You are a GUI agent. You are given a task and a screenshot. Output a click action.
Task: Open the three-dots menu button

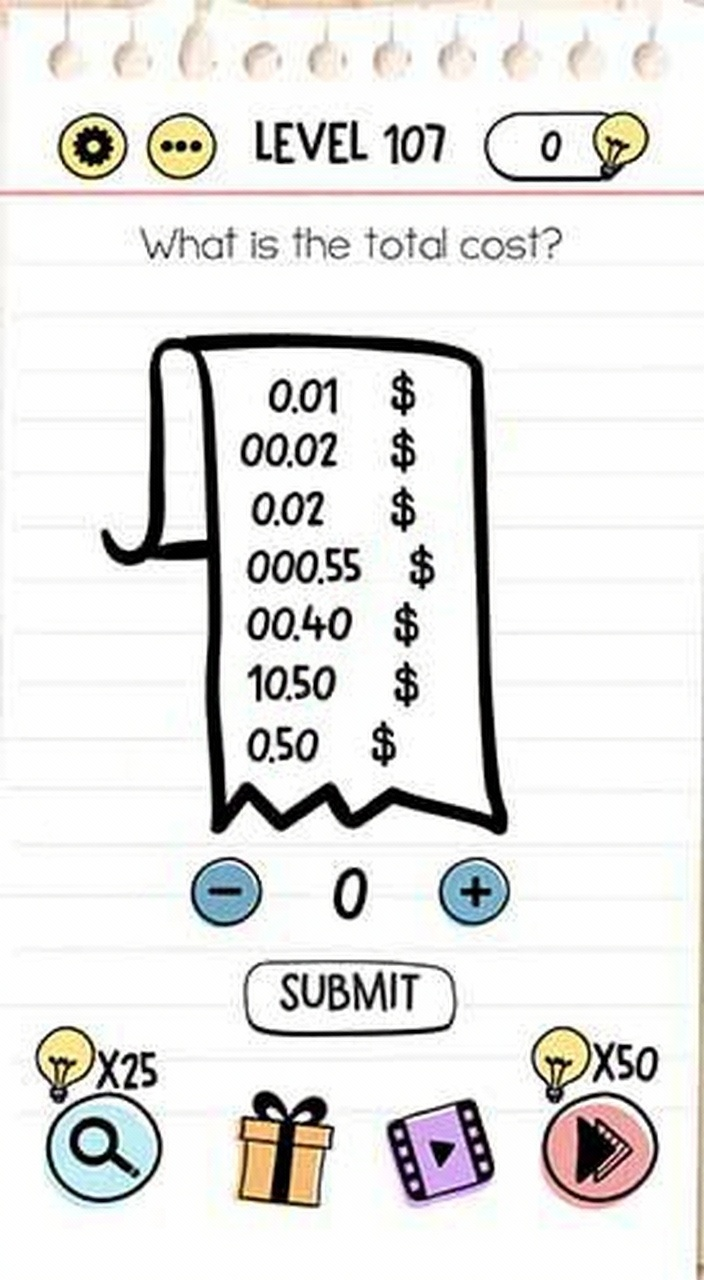(182, 148)
